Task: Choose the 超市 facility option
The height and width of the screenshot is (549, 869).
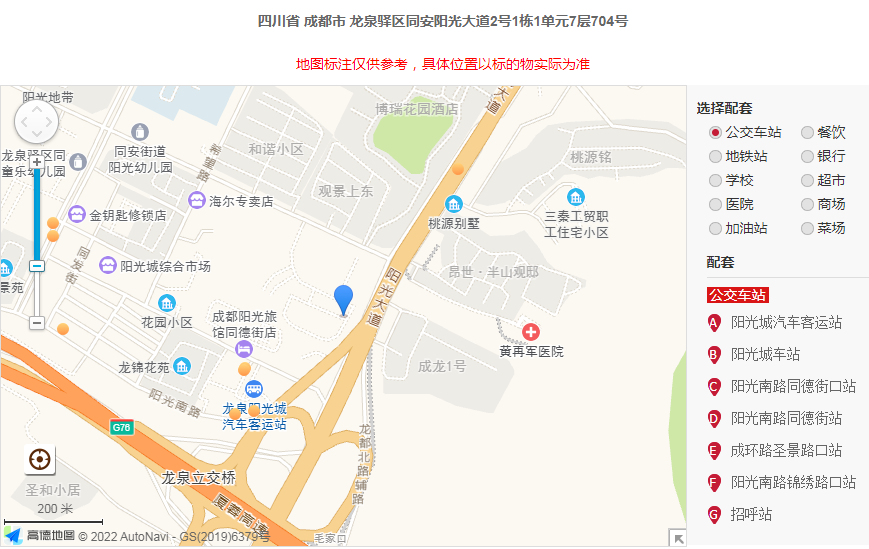Action: point(806,180)
